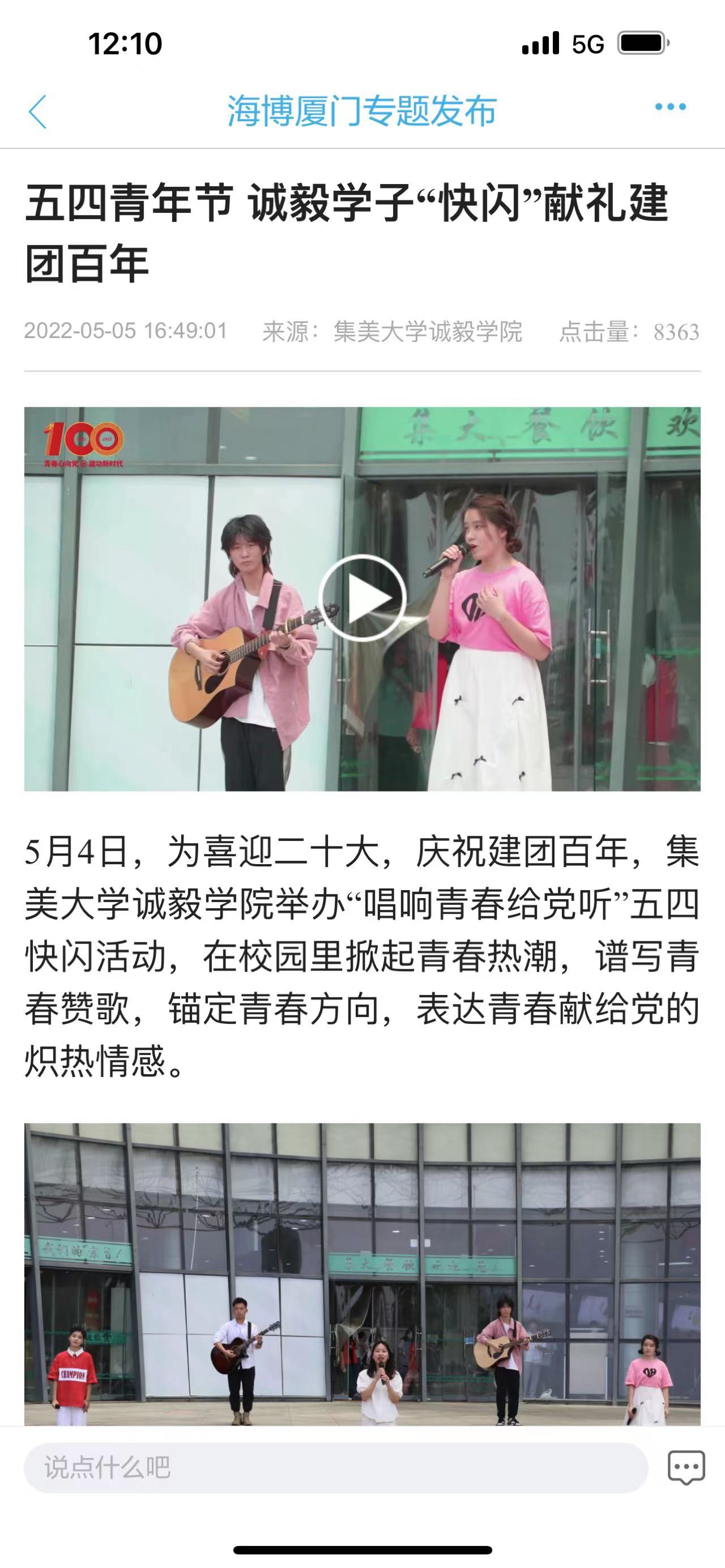Open the three-dot more options menu
The height and width of the screenshot is (1568, 725).
tap(670, 107)
